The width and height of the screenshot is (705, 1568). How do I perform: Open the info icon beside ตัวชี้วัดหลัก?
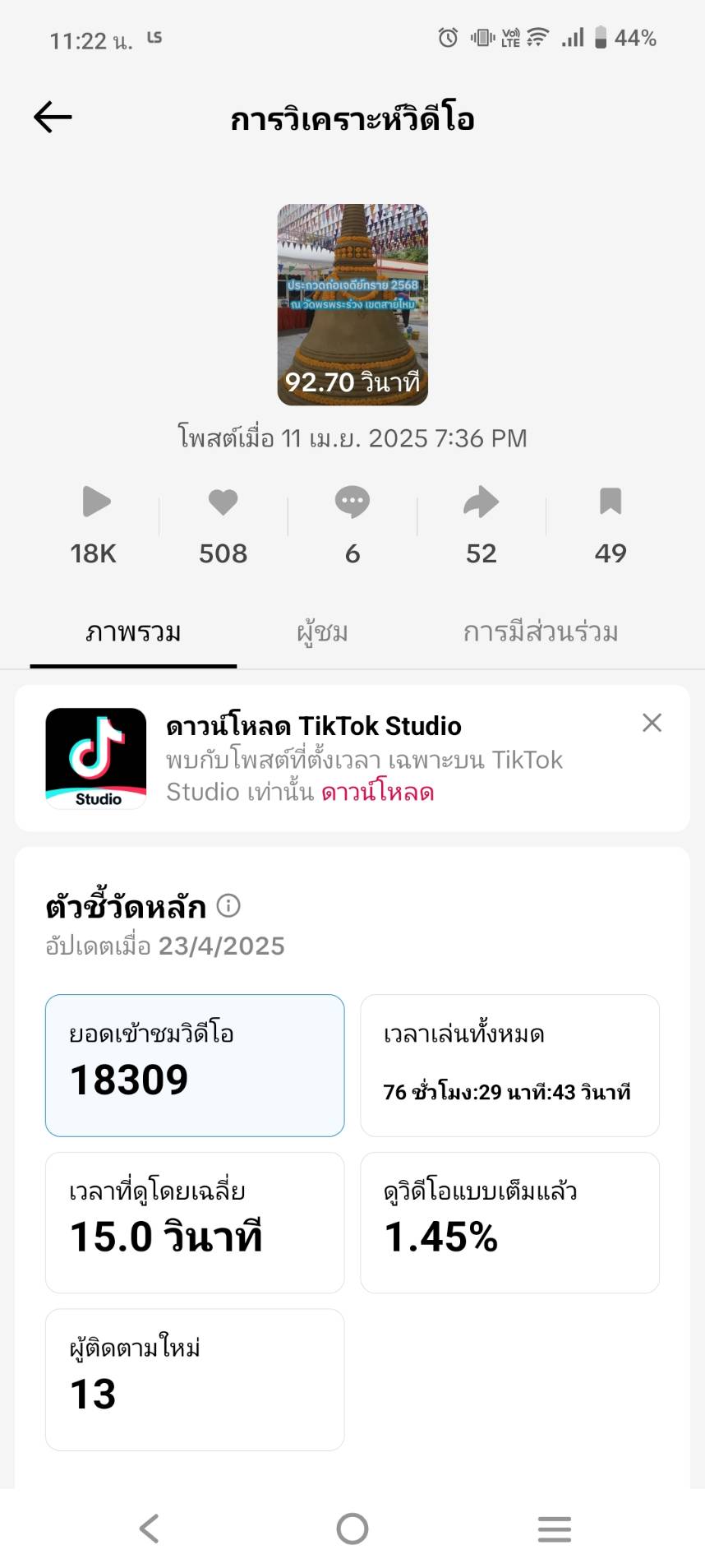228,906
